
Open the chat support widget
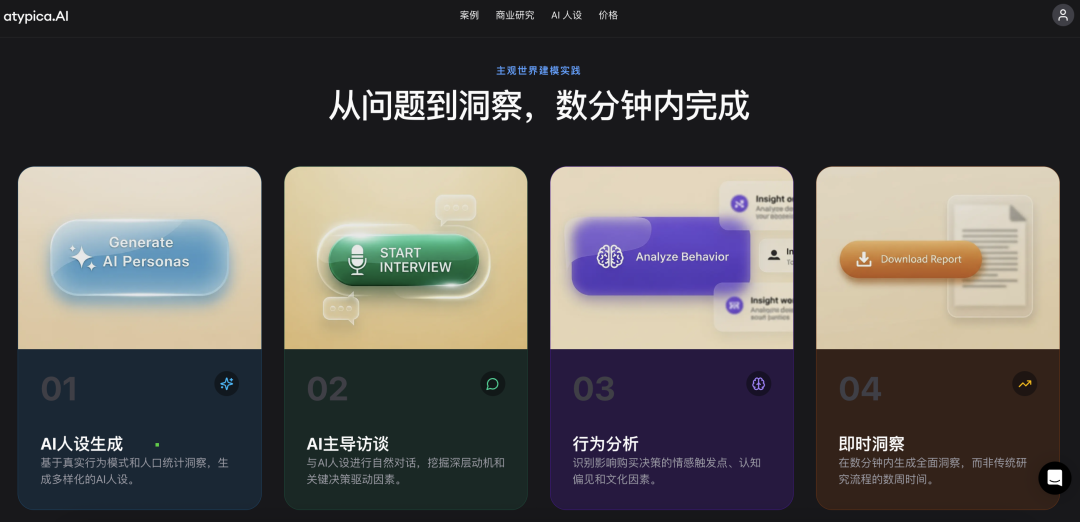pos(1054,478)
